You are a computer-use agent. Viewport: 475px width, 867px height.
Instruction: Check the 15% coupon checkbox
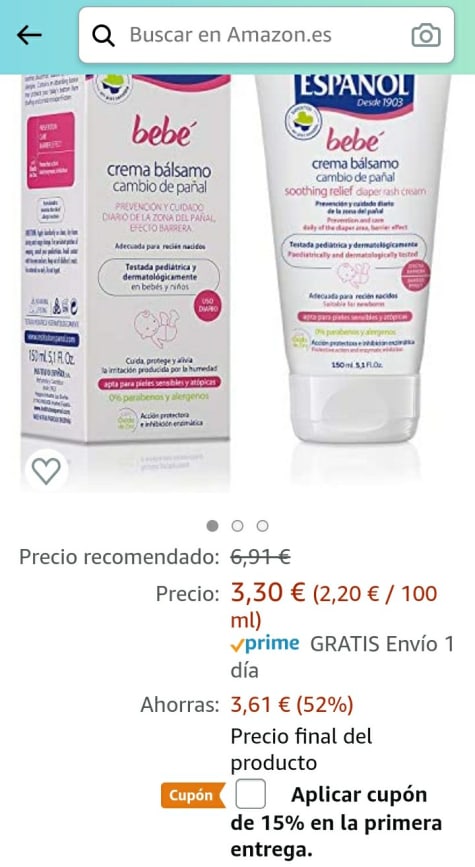[250, 793]
